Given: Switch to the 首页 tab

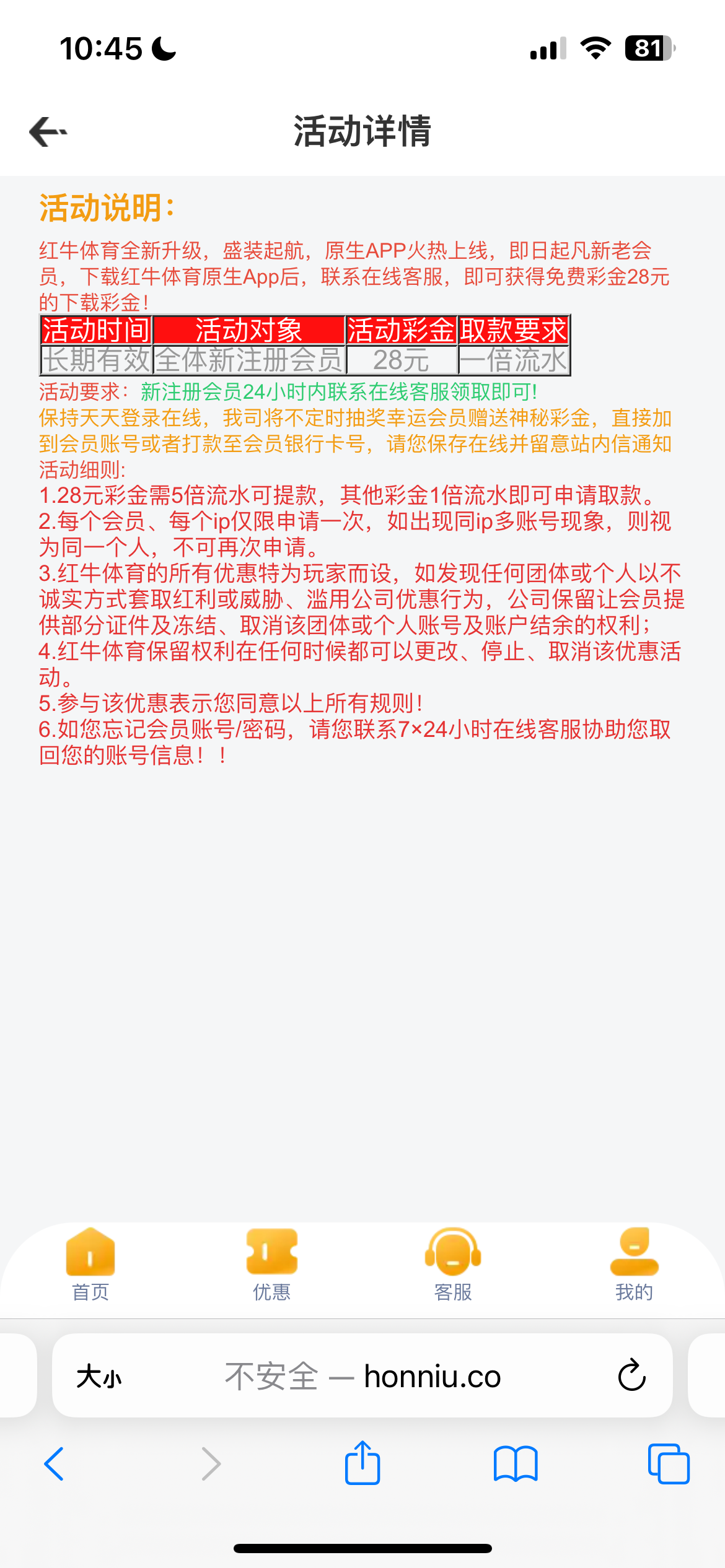Looking at the screenshot, I should tap(90, 1263).
